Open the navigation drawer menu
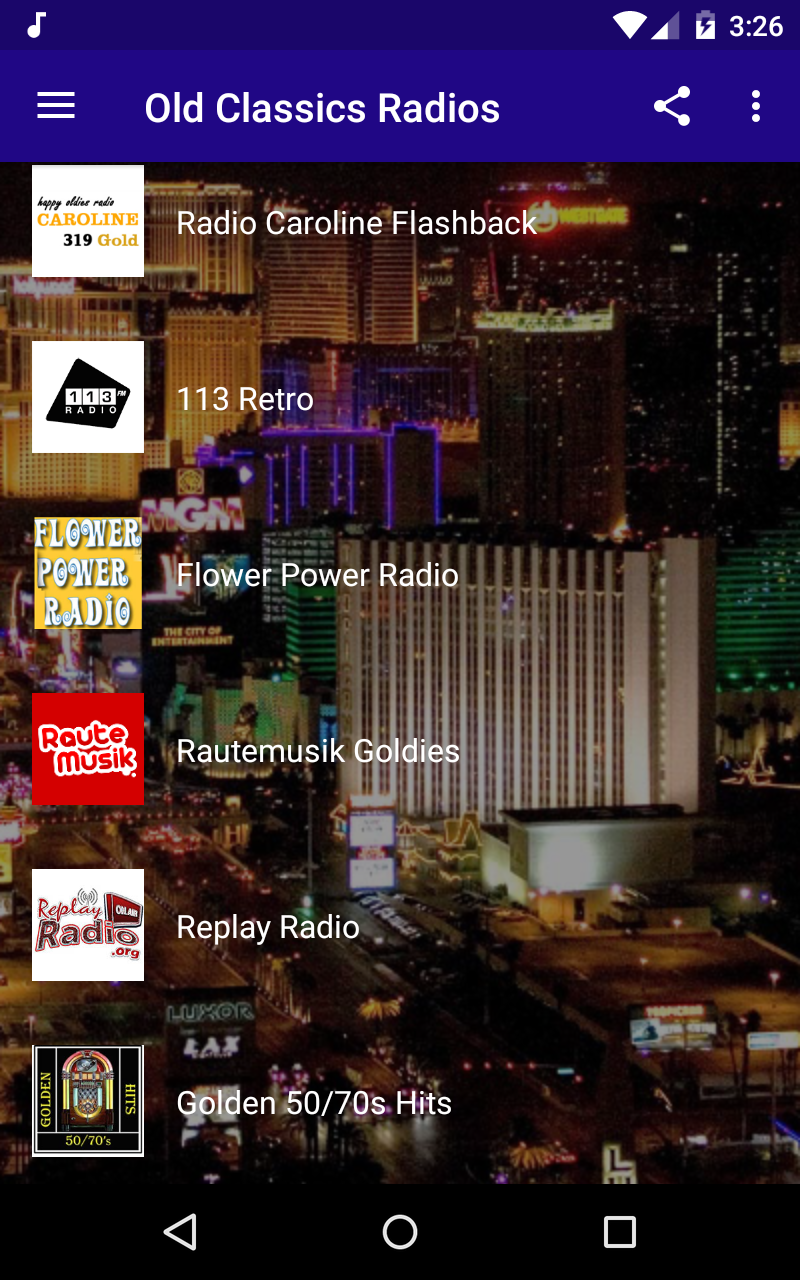This screenshot has height=1280, width=800. (x=55, y=105)
